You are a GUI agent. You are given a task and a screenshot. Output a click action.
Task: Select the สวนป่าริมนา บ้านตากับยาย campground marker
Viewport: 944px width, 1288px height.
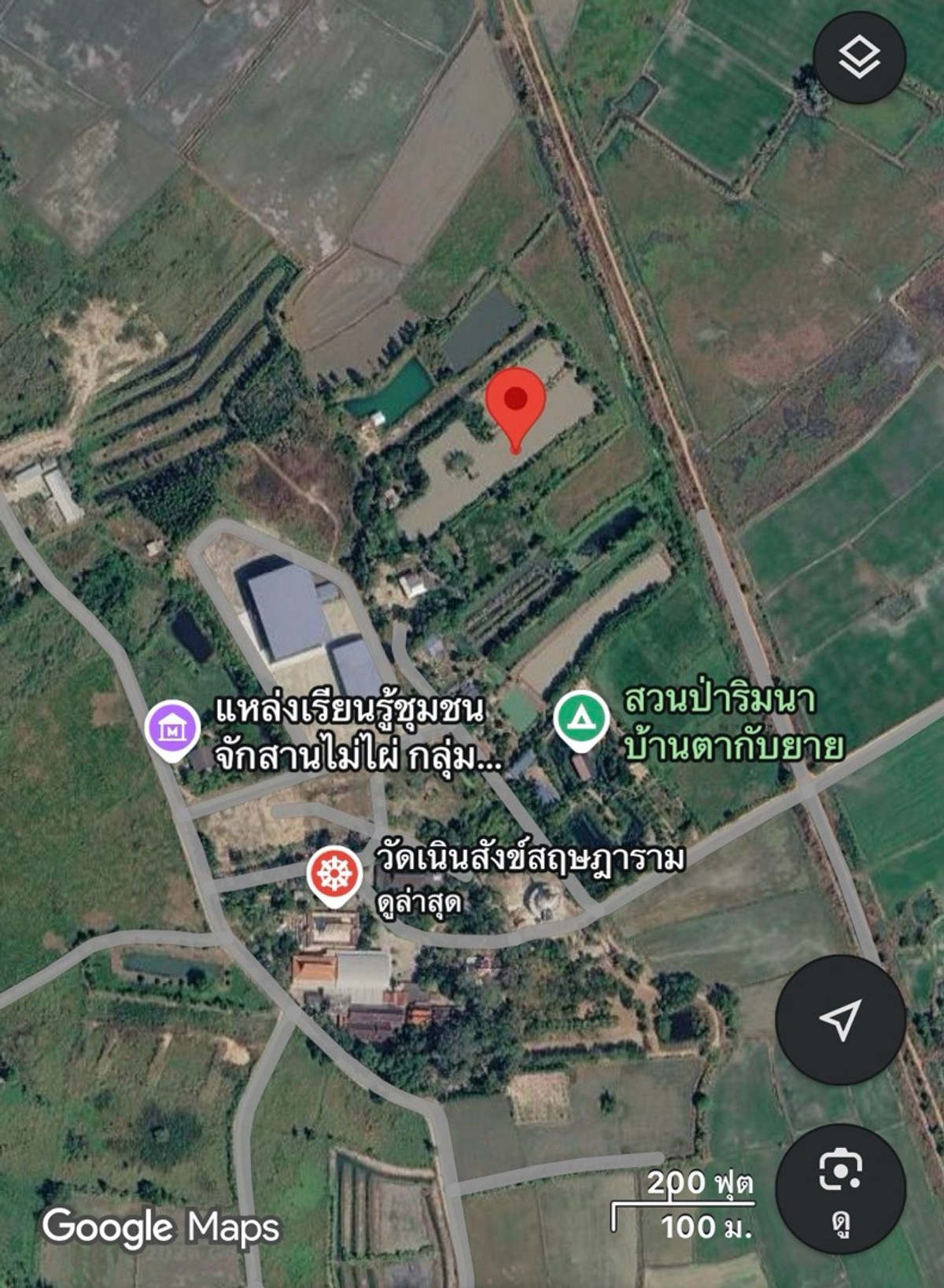[x=581, y=717]
